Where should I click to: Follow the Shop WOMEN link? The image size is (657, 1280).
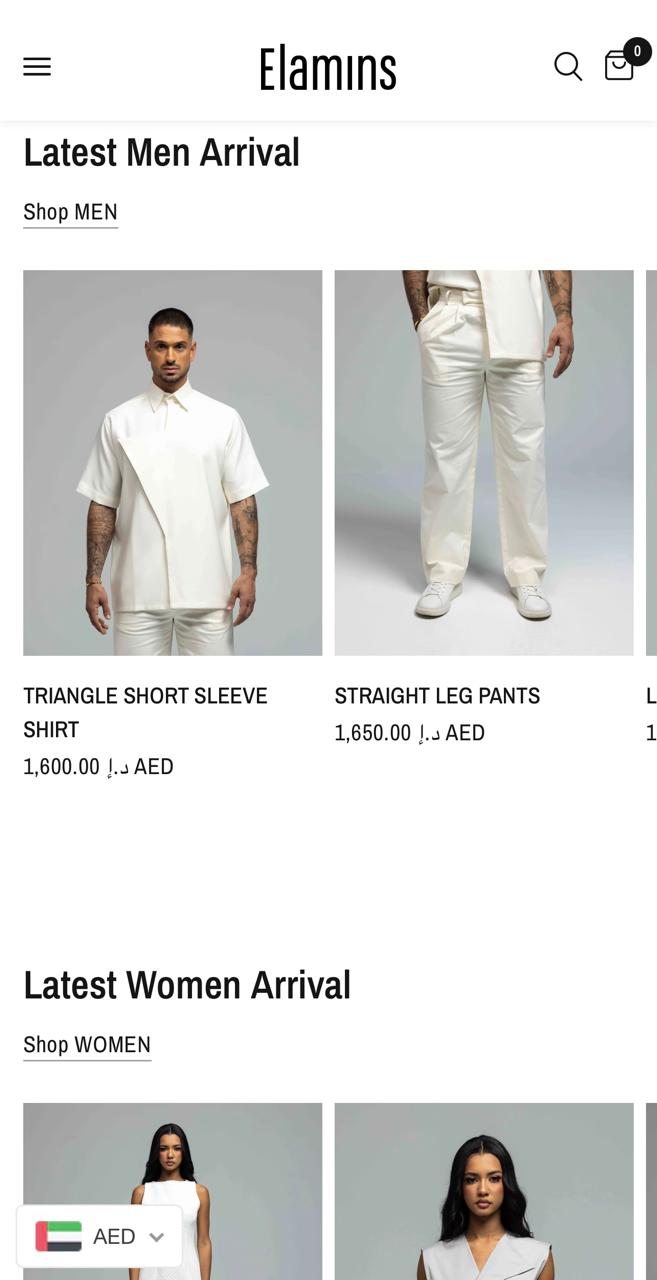(87, 1045)
